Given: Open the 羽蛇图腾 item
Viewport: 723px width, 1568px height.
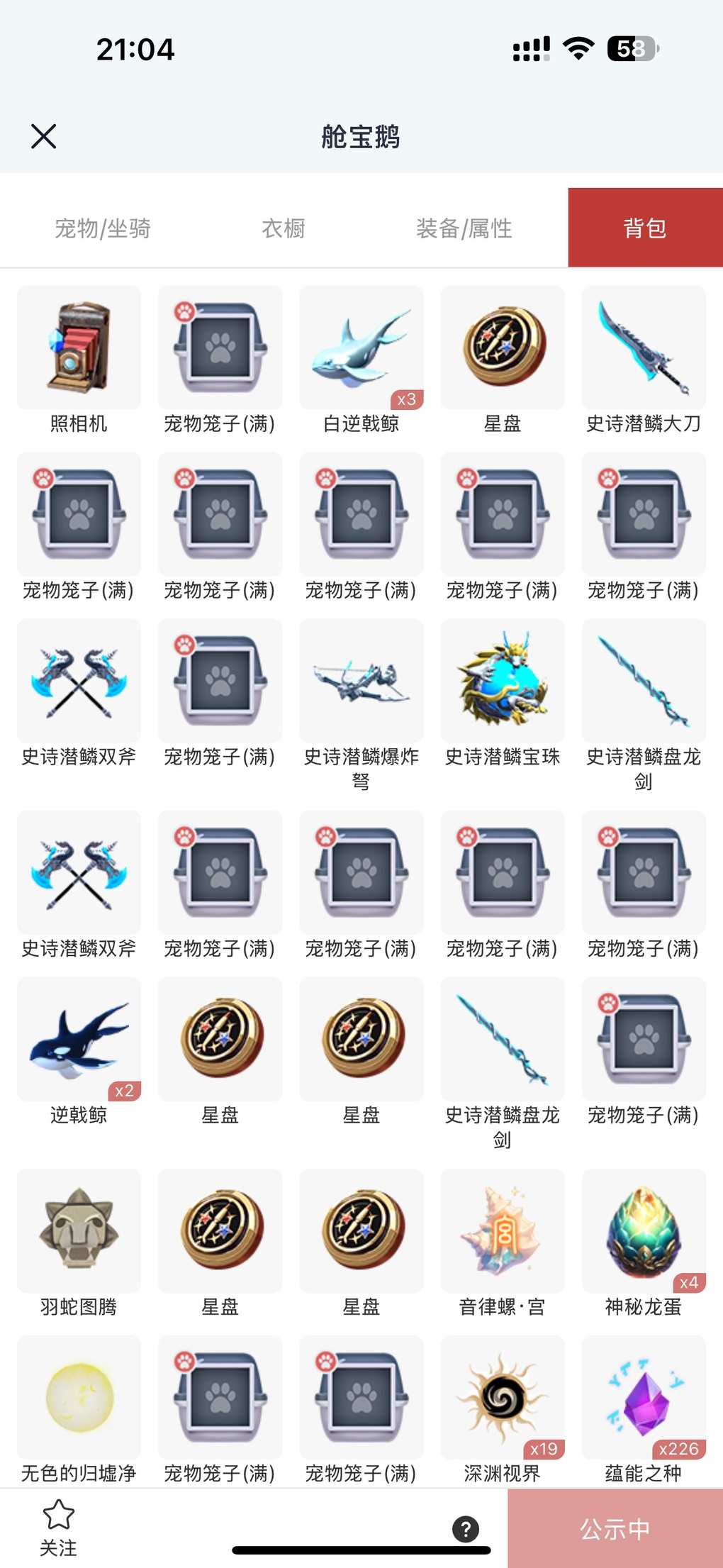Looking at the screenshot, I should [x=79, y=1231].
